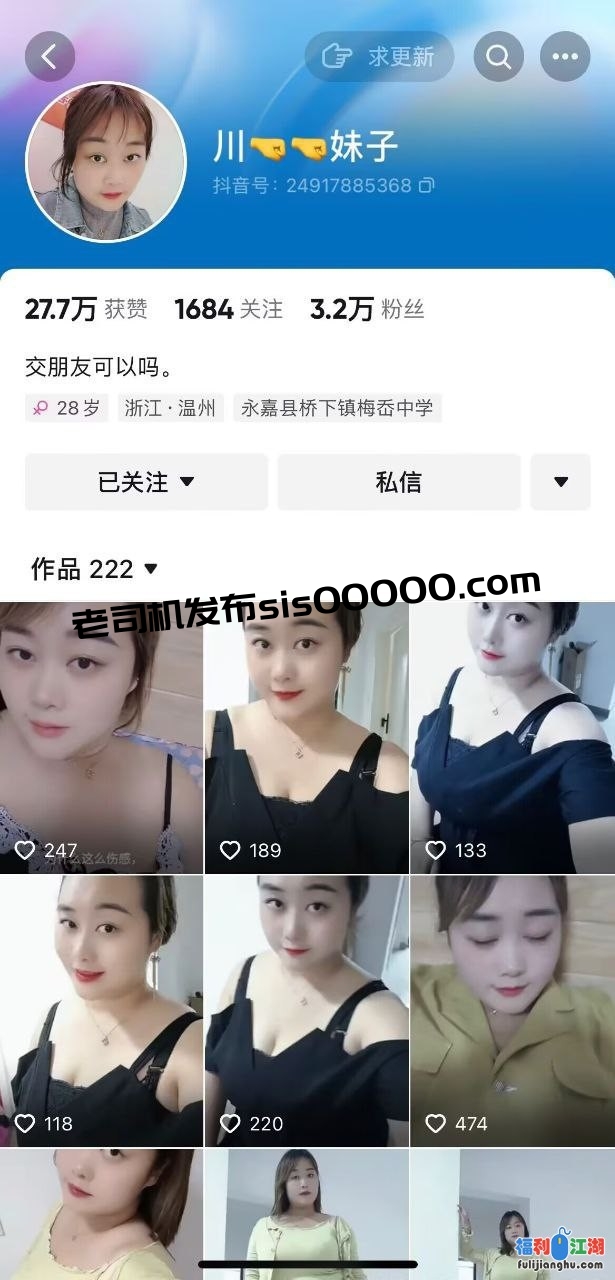Screen dimensions: 615x1280
Task: Open the 作品 222 sort dropdown
Action: point(95,569)
